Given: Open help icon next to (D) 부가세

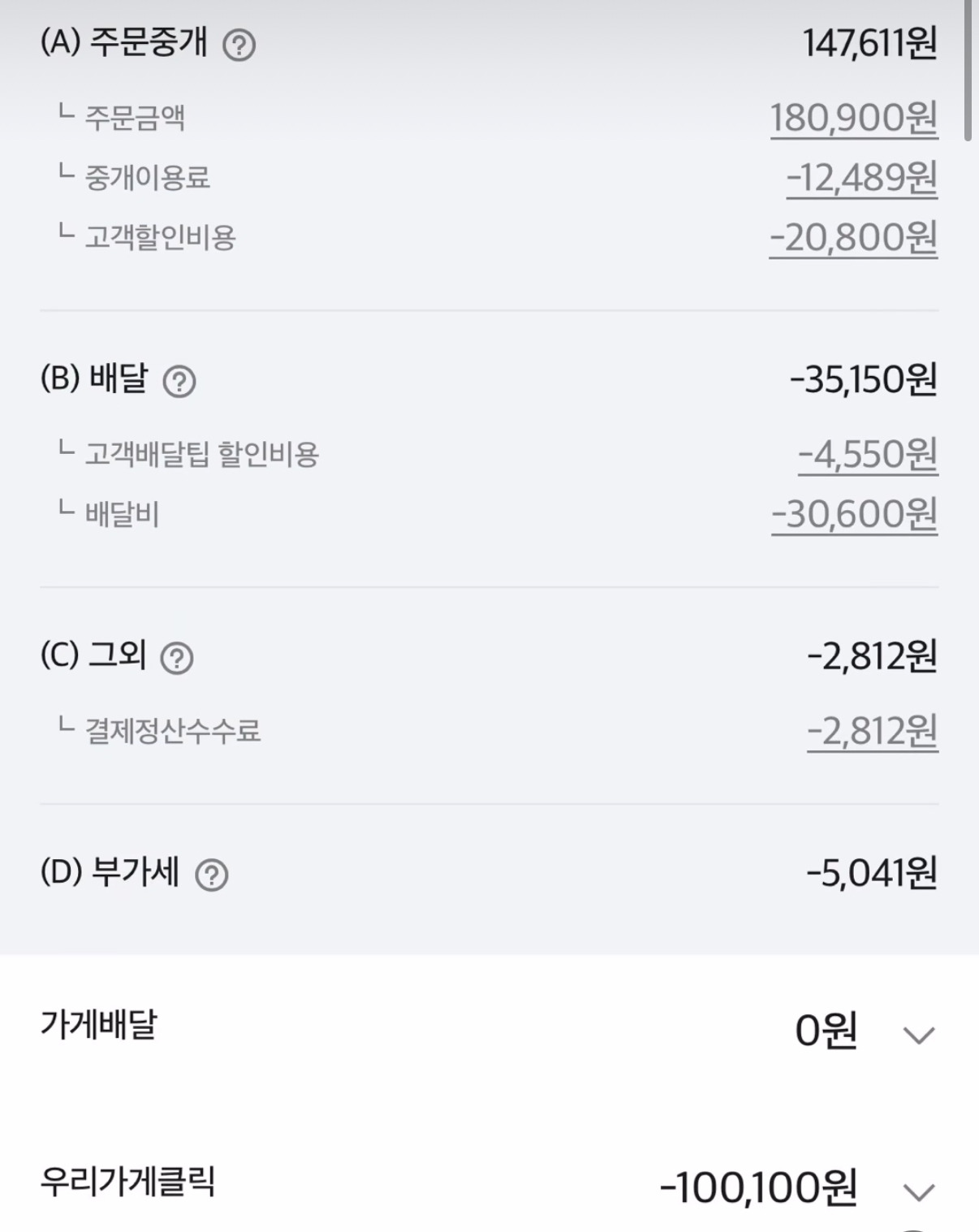Looking at the screenshot, I should point(212,875).
